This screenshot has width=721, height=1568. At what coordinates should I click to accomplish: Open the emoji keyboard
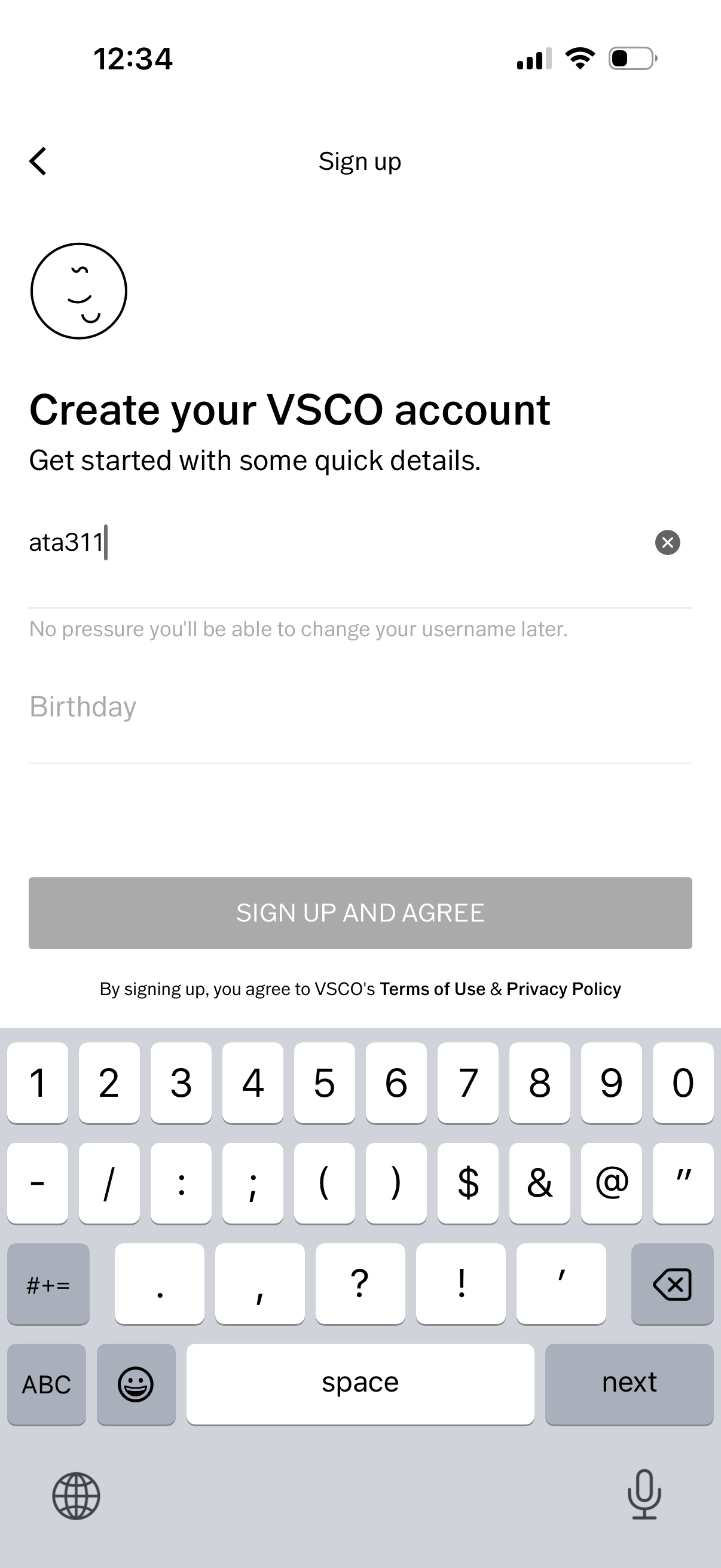coord(136,1383)
